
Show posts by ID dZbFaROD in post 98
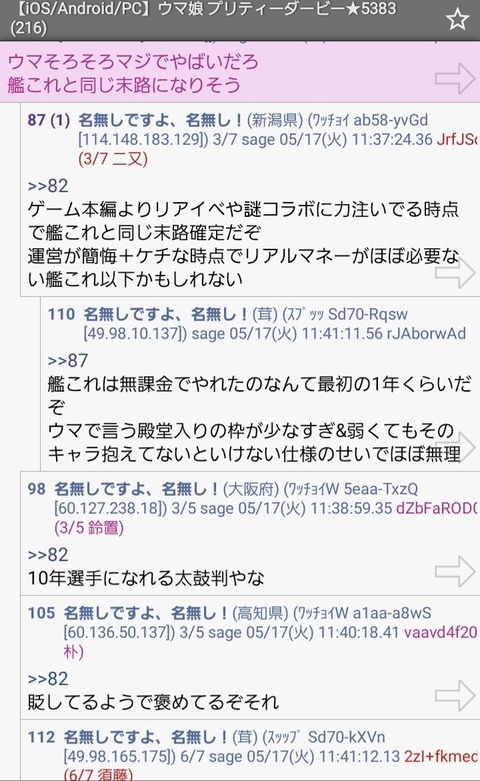(437, 508)
